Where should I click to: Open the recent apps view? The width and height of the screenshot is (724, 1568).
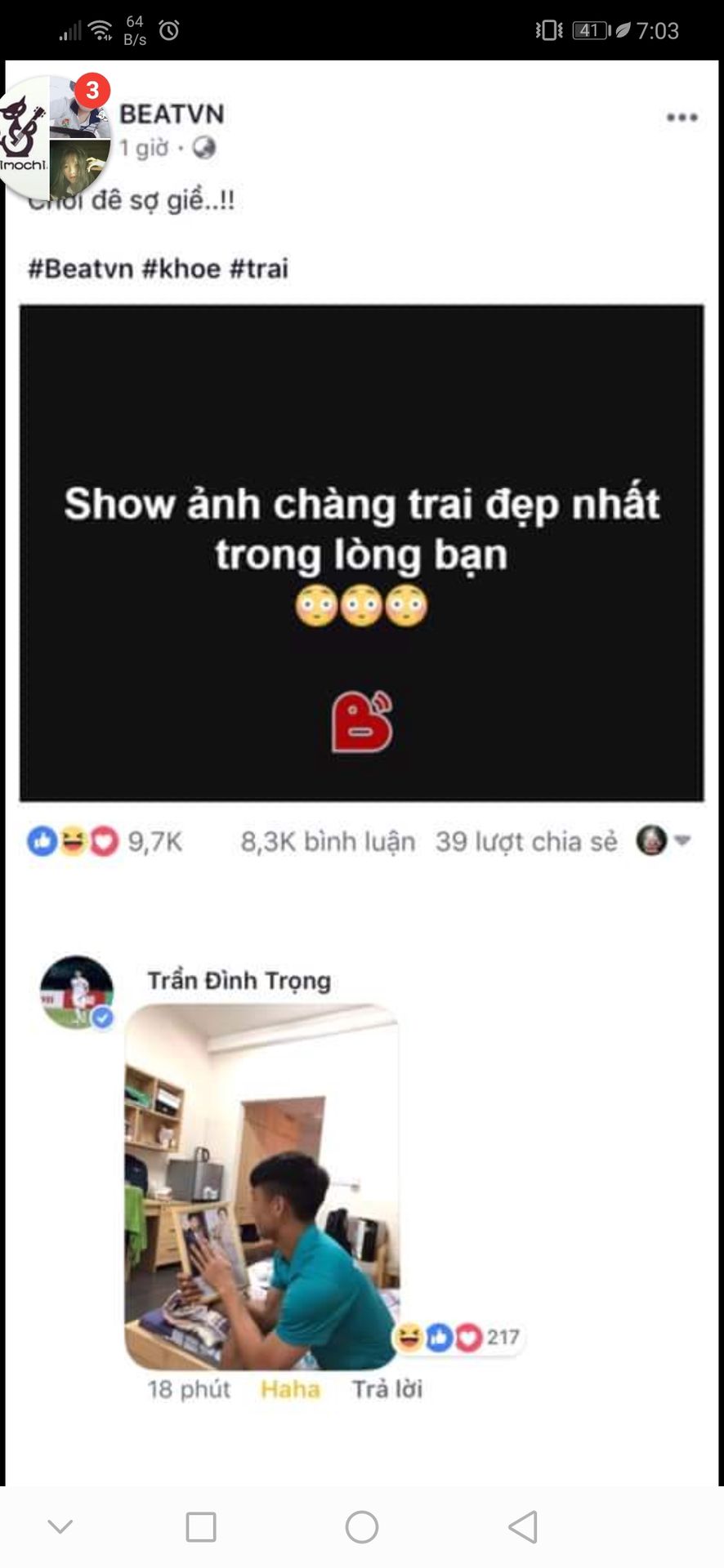[201, 1526]
